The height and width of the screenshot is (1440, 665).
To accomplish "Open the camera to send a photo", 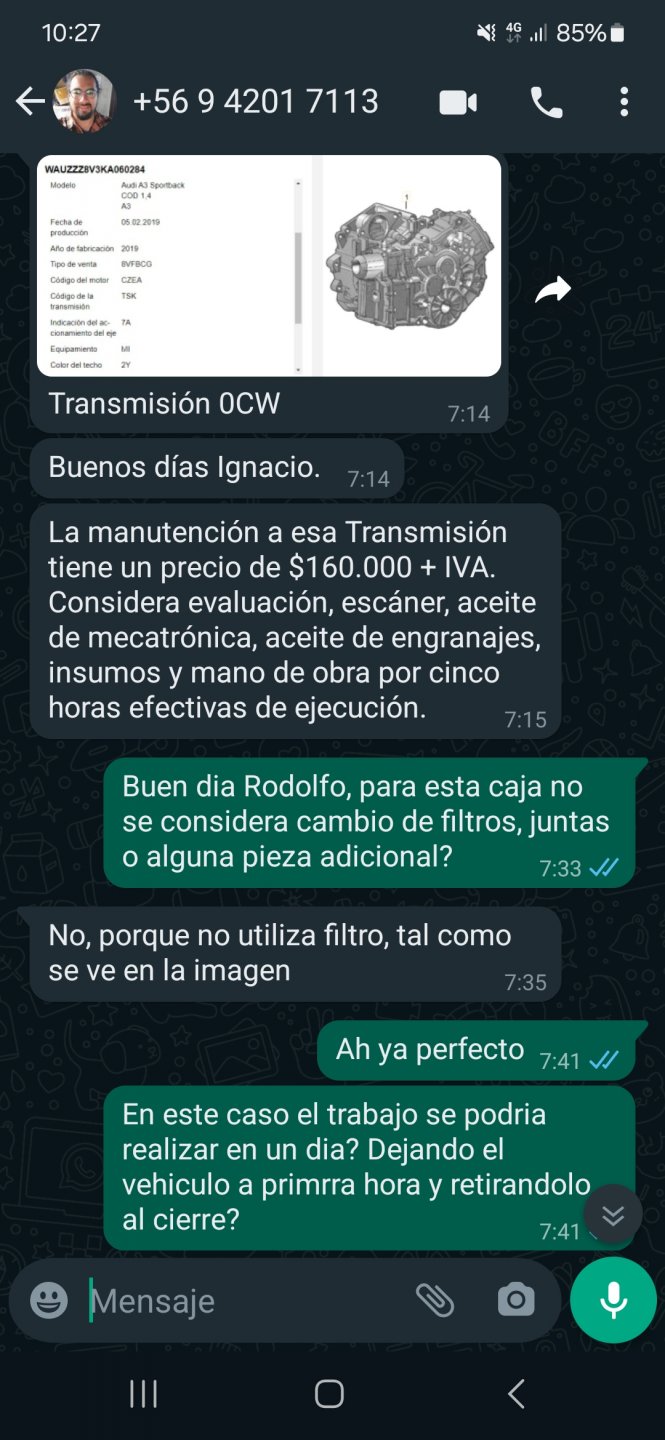I will [x=516, y=1300].
